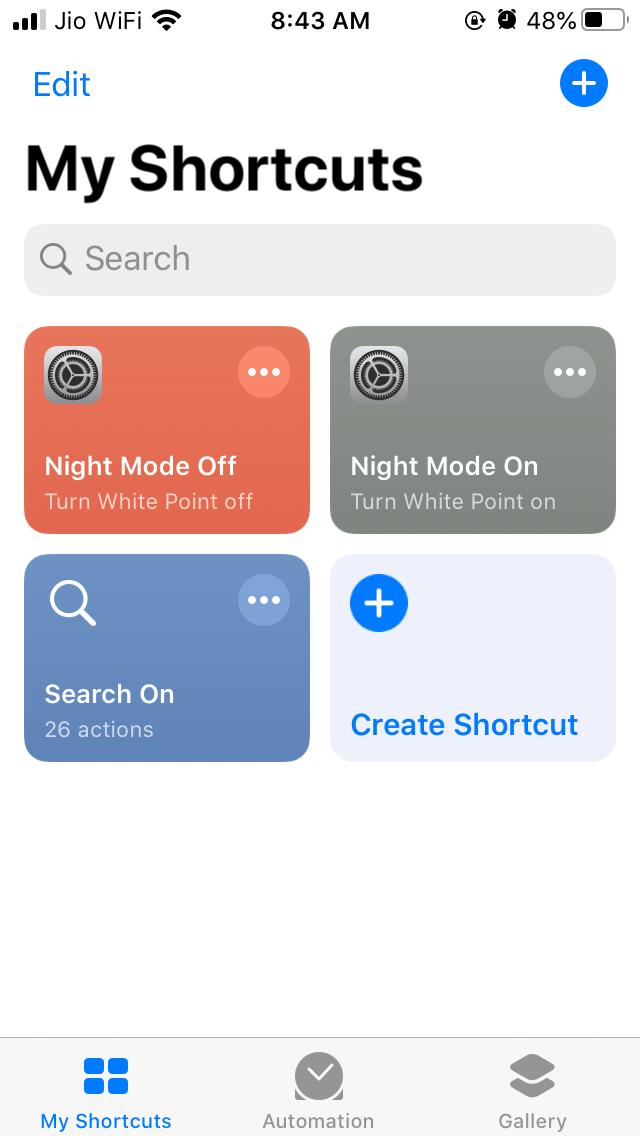Viewport: 640px width, 1136px height.
Task: Select the Create Shortcut card
Action: pyautogui.click(x=473, y=658)
